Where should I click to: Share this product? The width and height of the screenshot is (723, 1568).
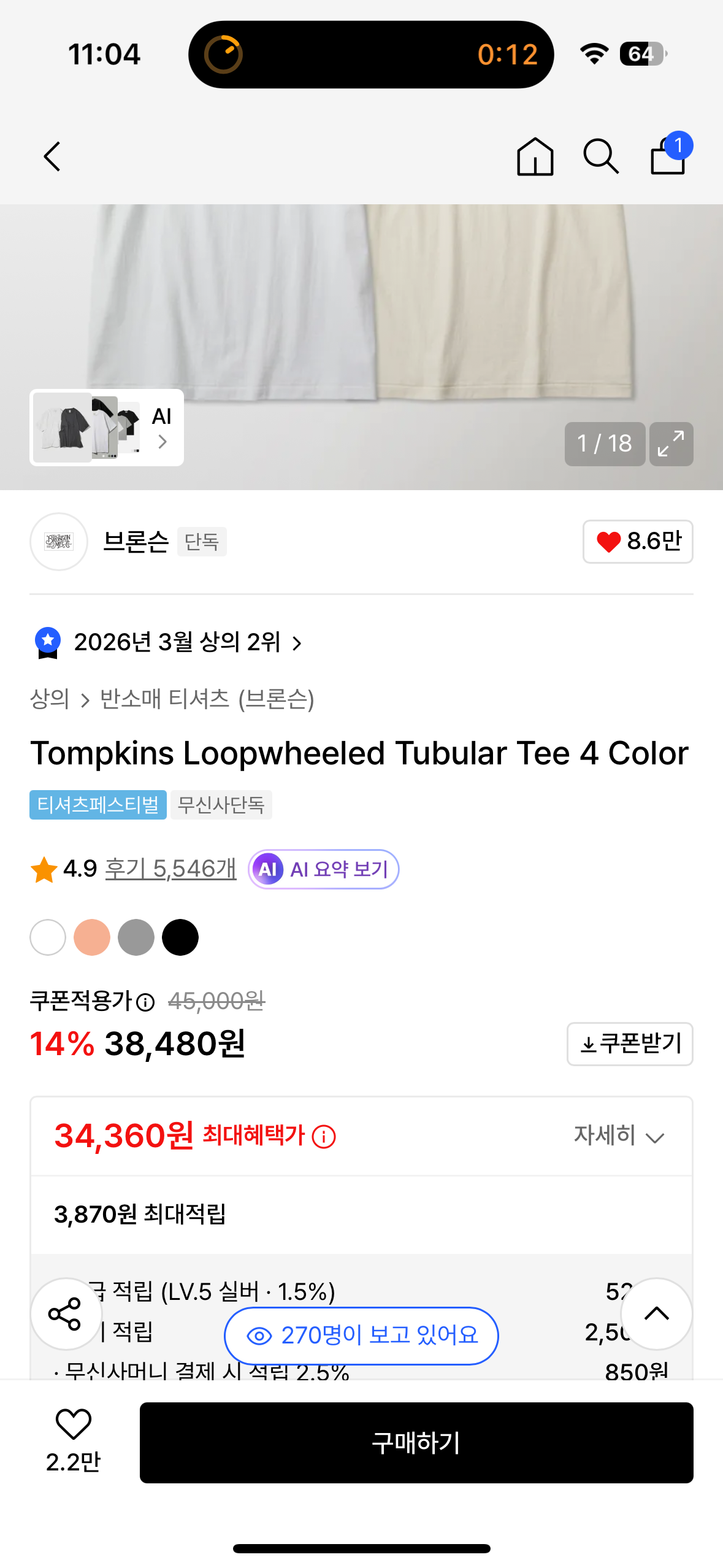pos(66,1313)
